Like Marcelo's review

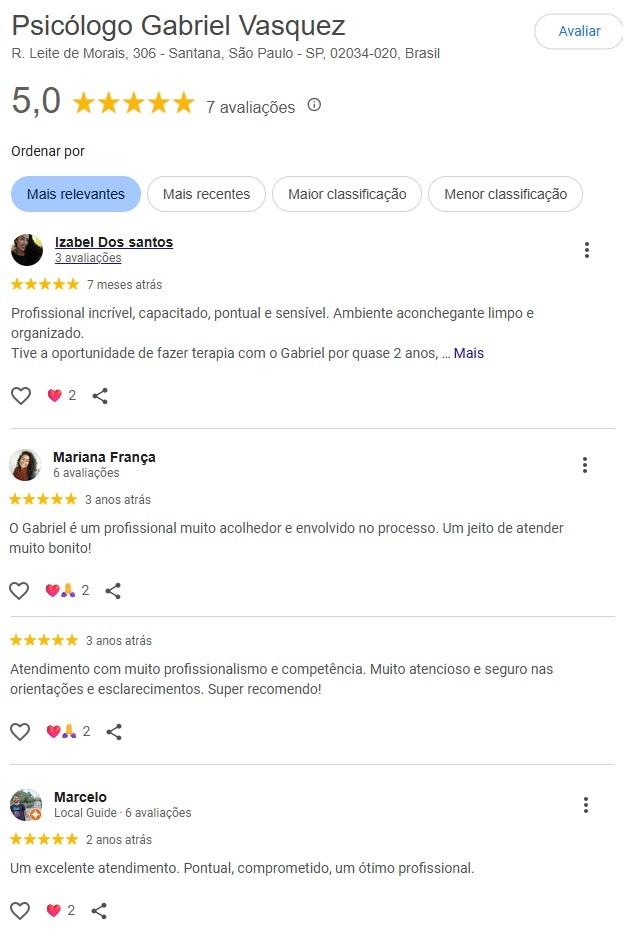pos(20,910)
